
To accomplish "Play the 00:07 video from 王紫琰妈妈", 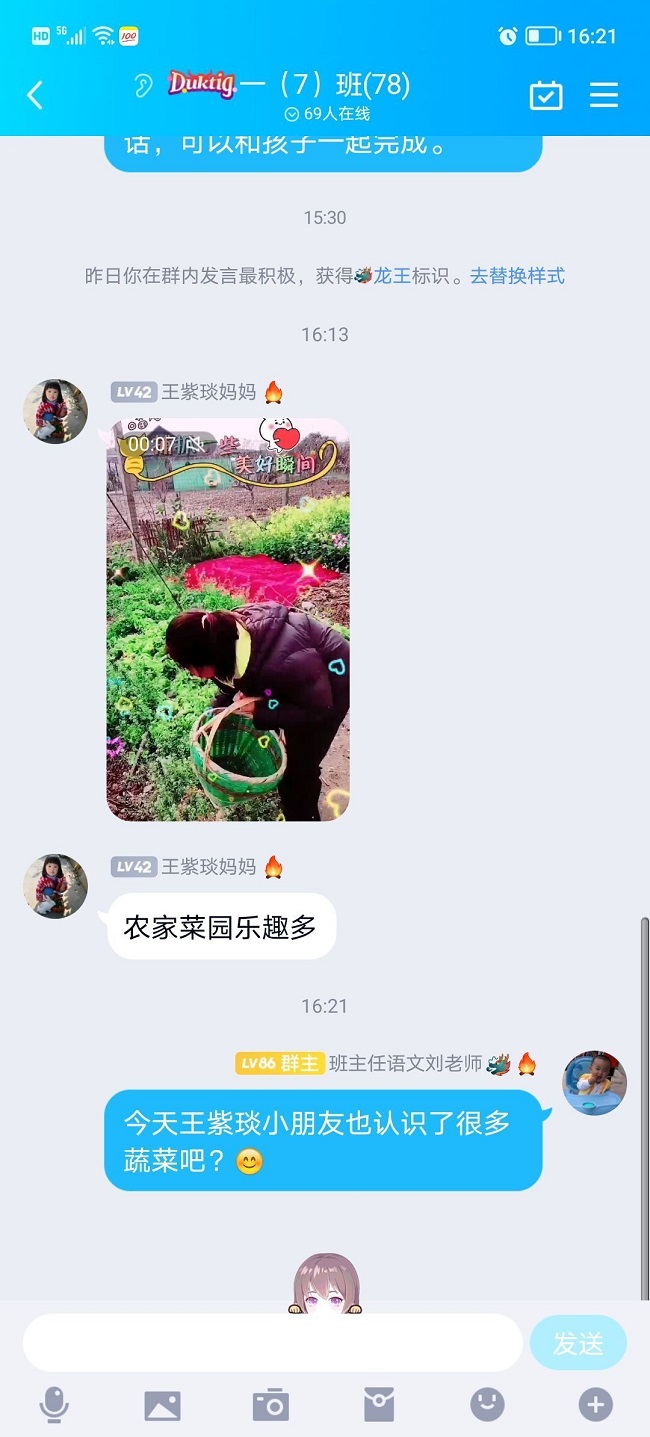I will click(x=228, y=620).
